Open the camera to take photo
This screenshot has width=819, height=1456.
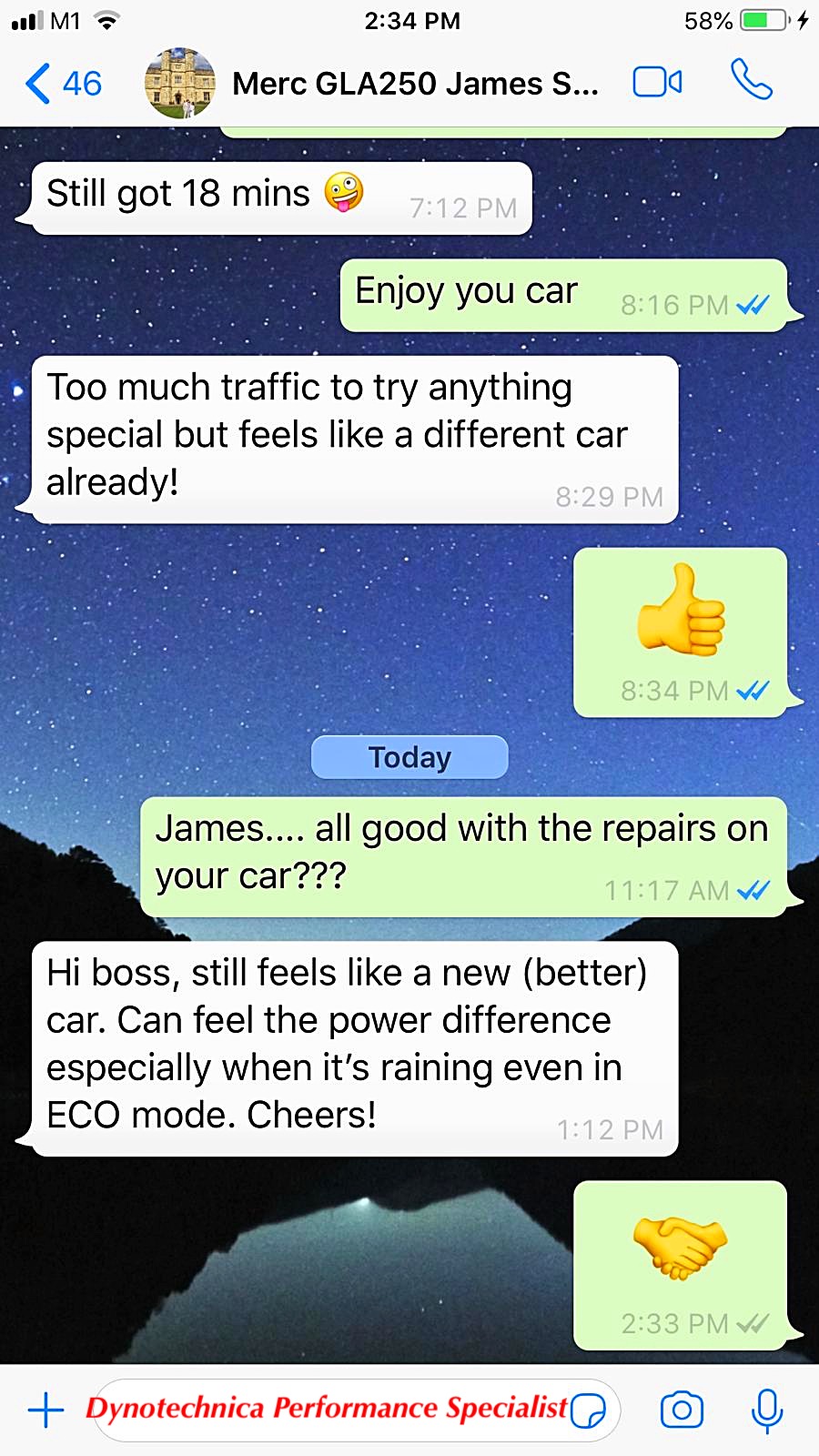tap(682, 1410)
